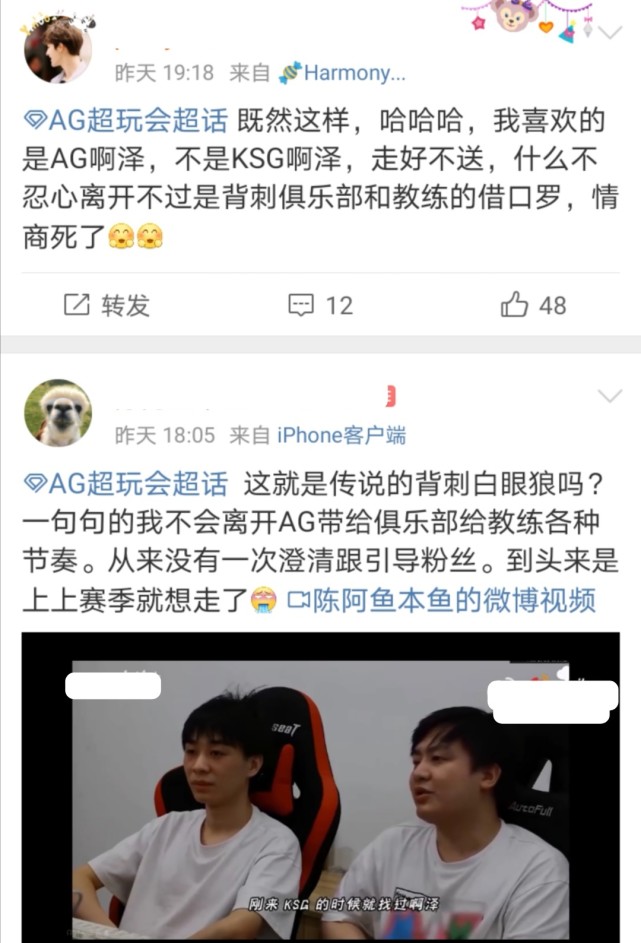
Task: Open the alpaca avatar profile of second post
Action: (57, 412)
